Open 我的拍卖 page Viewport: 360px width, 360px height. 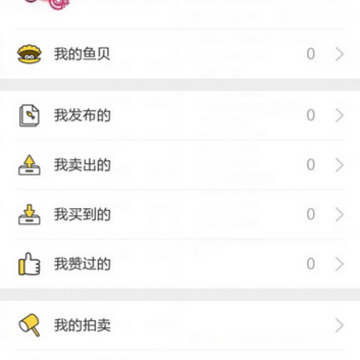coord(180,325)
